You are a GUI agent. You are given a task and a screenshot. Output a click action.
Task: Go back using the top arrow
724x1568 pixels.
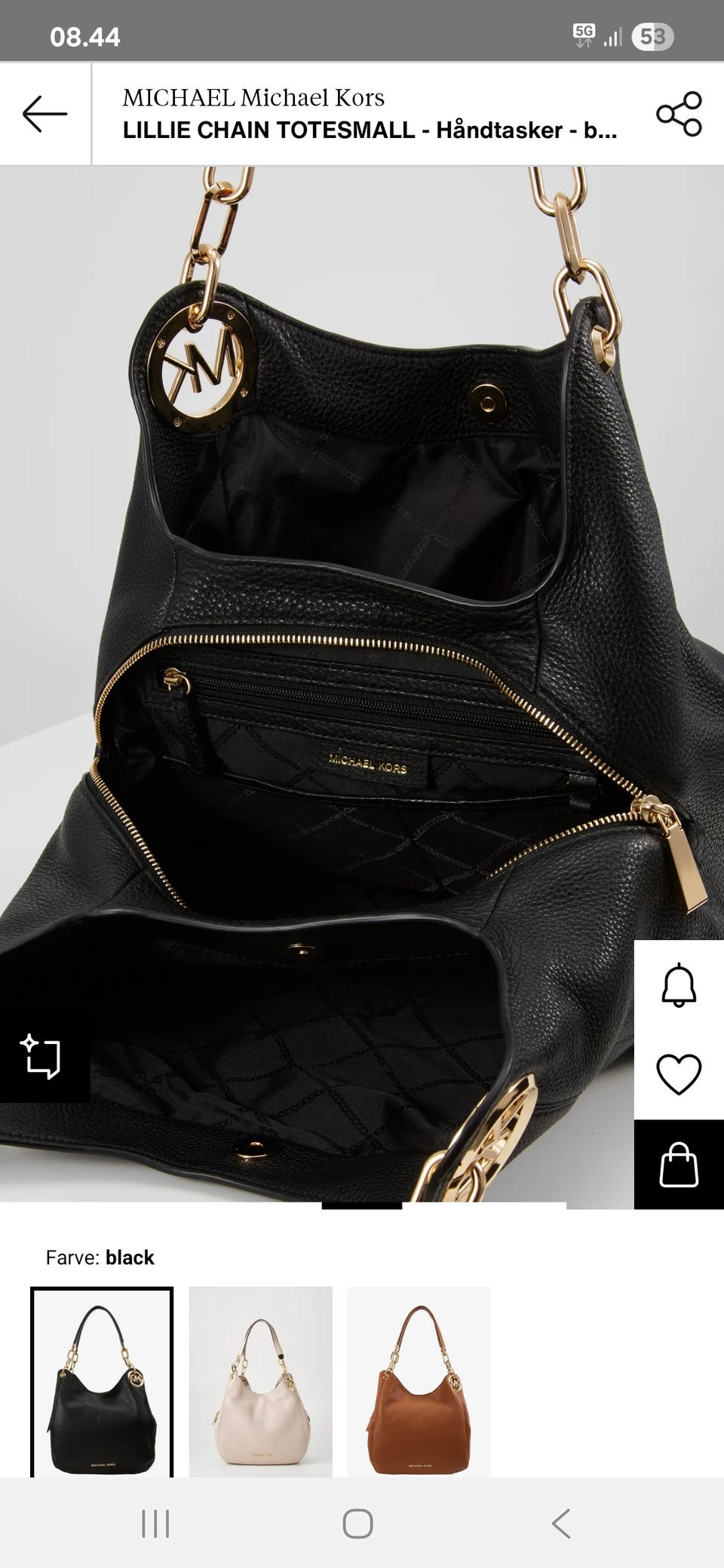(45, 114)
